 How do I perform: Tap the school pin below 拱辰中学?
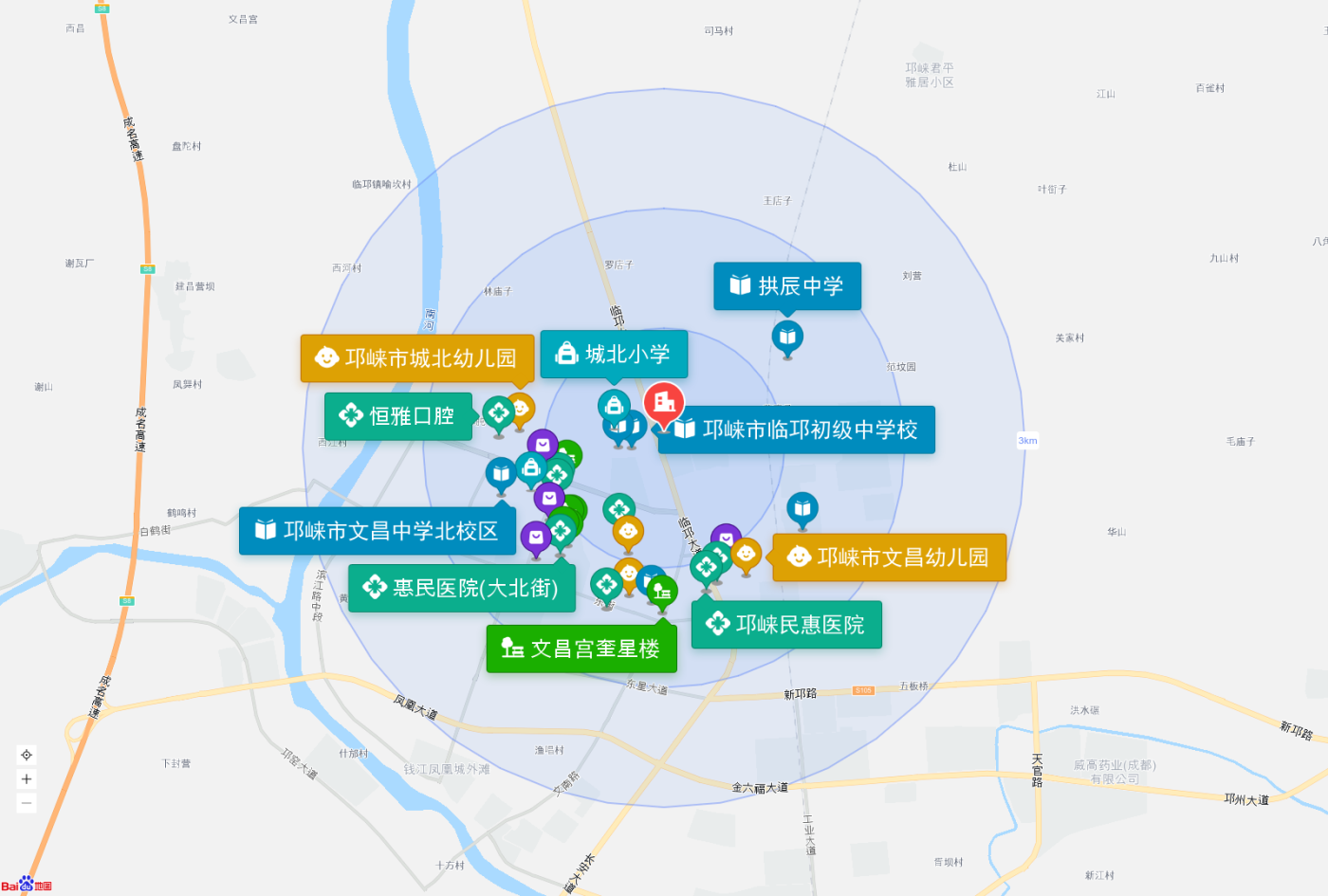click(787, 338)
